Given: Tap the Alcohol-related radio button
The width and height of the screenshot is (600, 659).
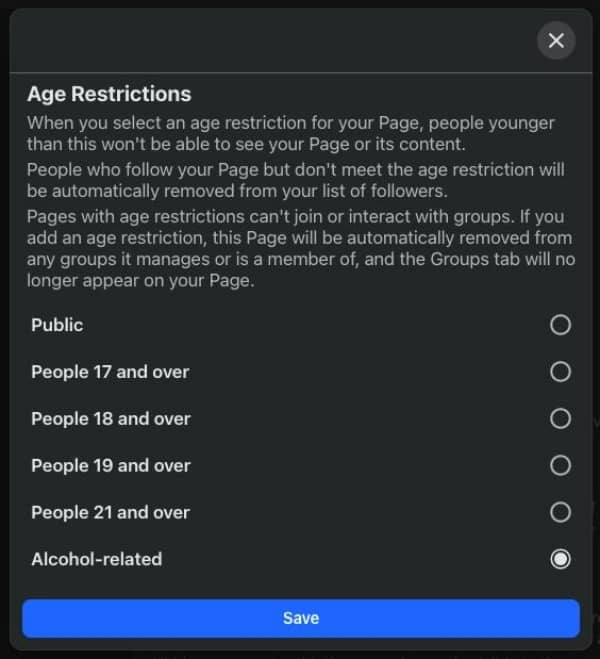Looking at the screenshot, I should (x=561, y=559).
